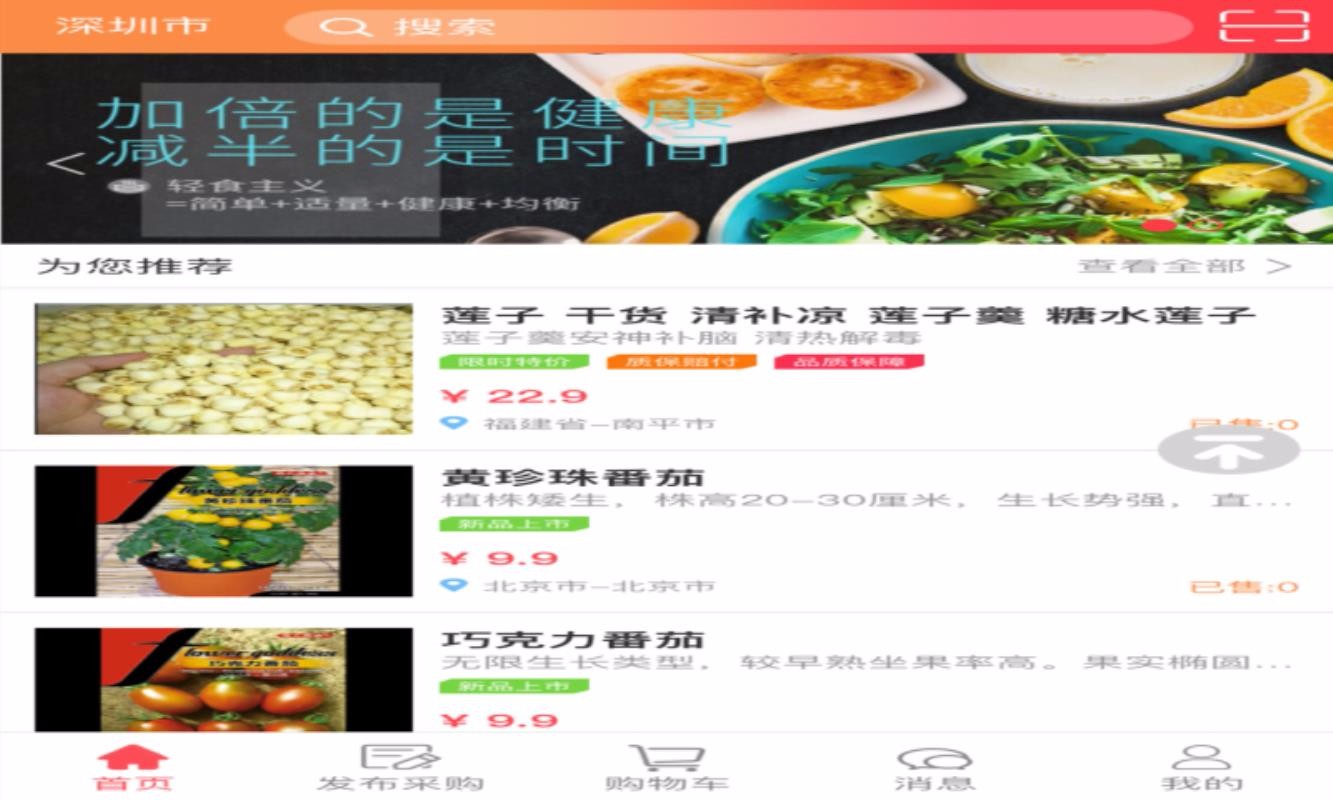The height and width of the screenshot is (800, 1333).
Task: Open the 莲子 干货 product listing
Action: 846,316
